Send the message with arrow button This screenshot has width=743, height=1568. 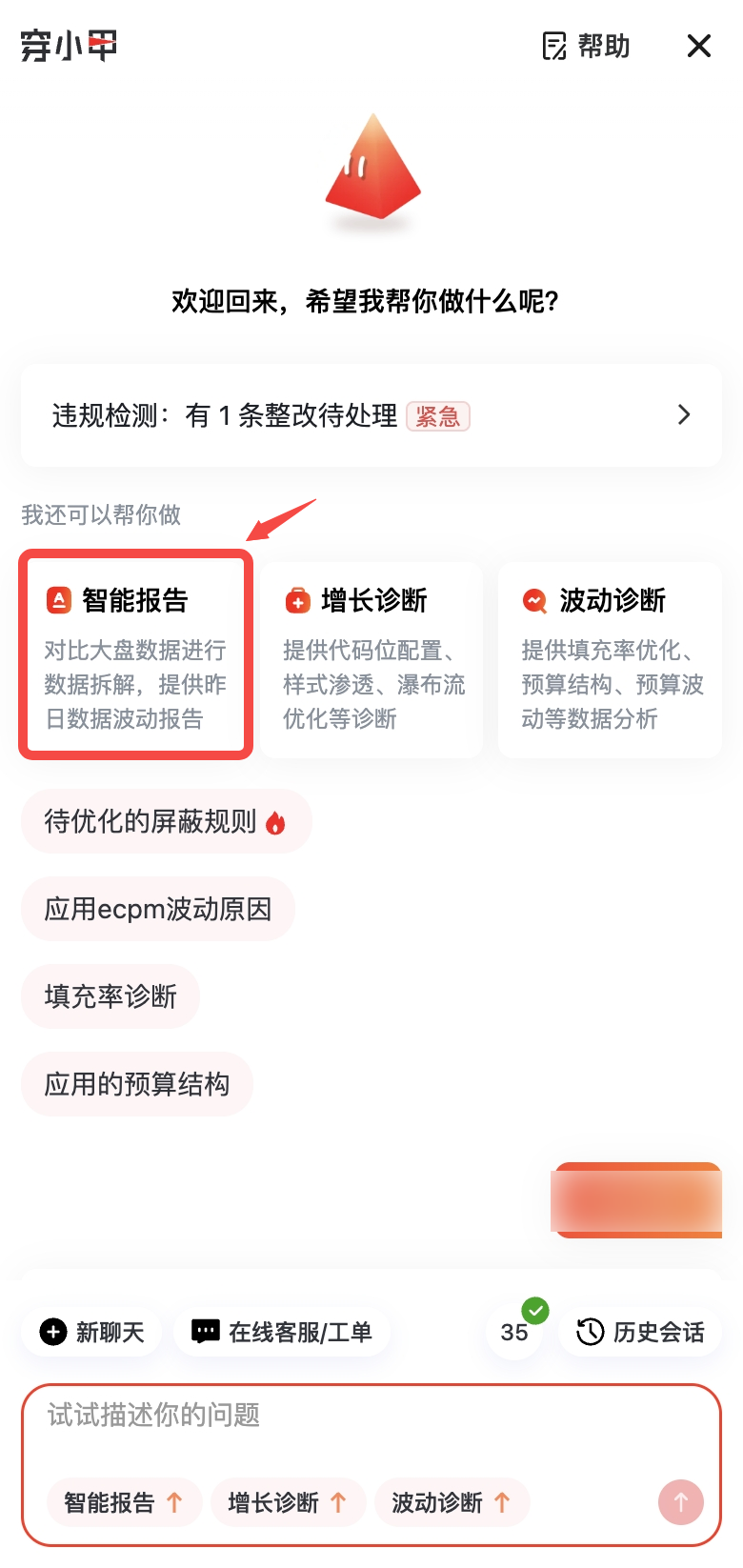pyautogui.click(x=680, y=1502)
